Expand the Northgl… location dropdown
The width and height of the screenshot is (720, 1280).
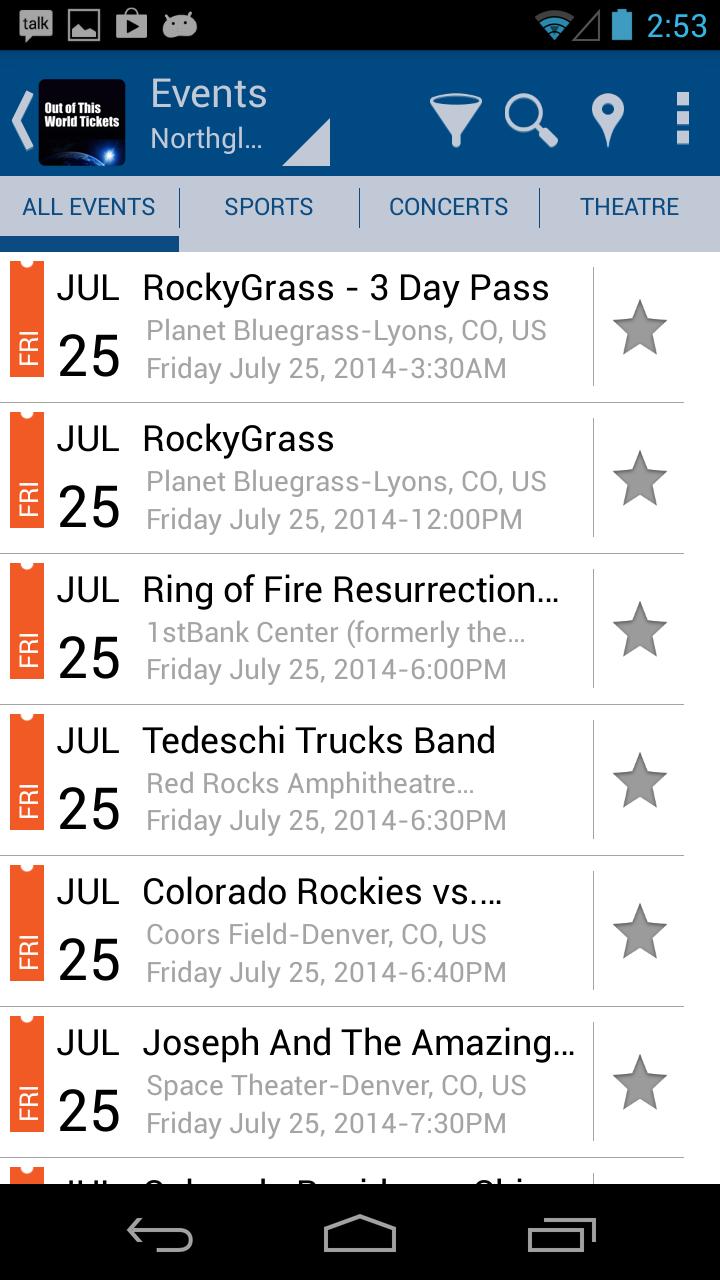pyautogui.click(x=240, y=119)
